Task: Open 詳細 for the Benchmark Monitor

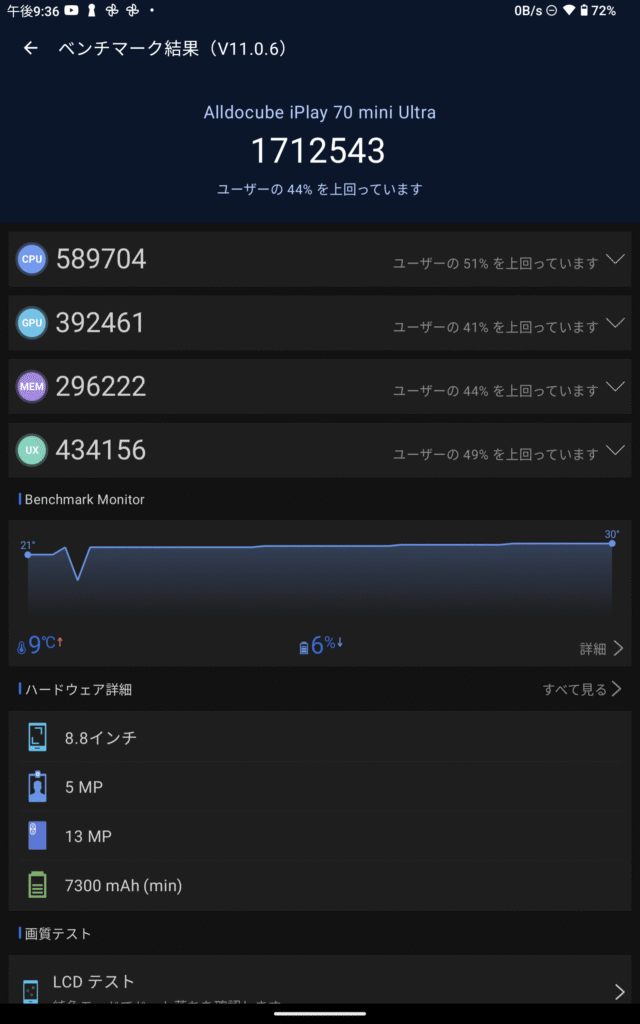Action: tap(602, 648)
